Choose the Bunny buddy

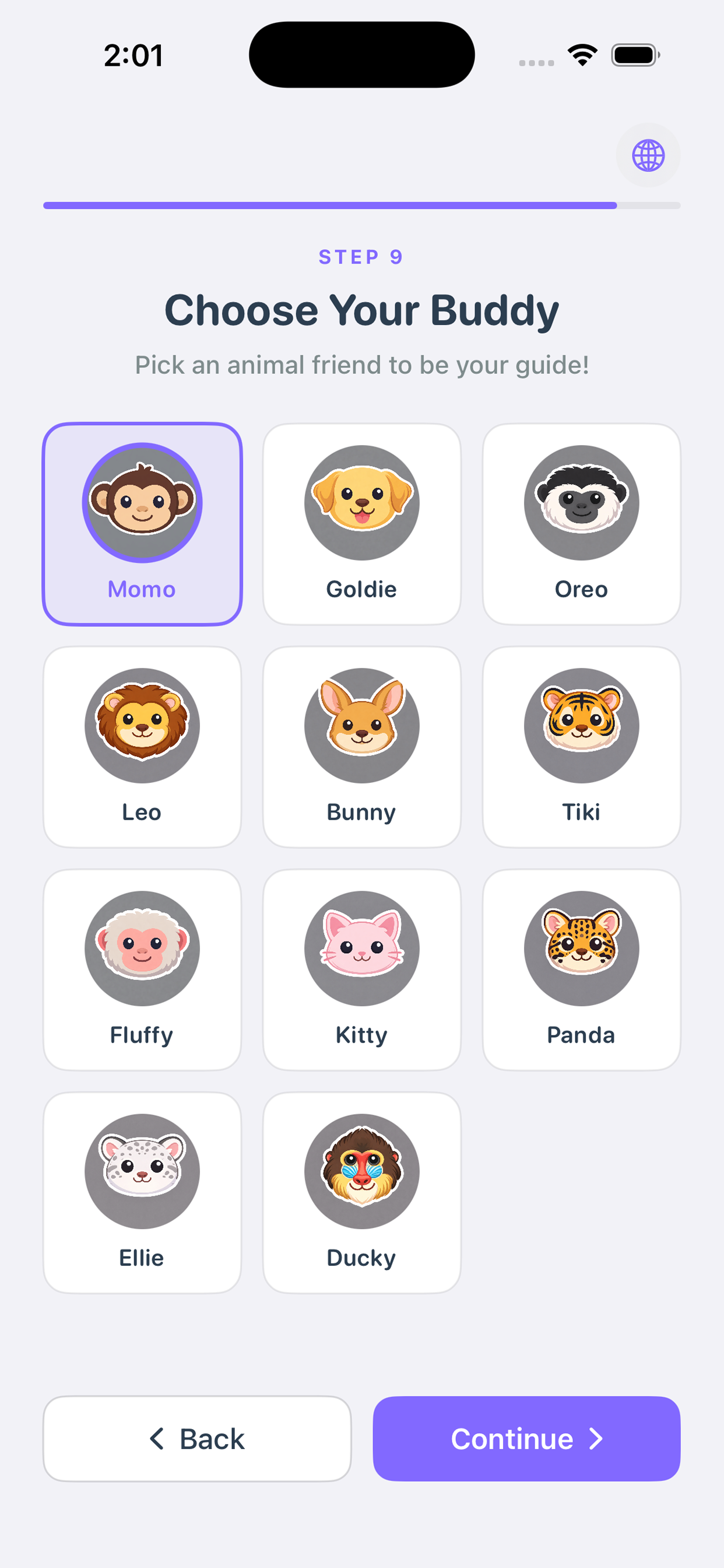pos(361,746)
